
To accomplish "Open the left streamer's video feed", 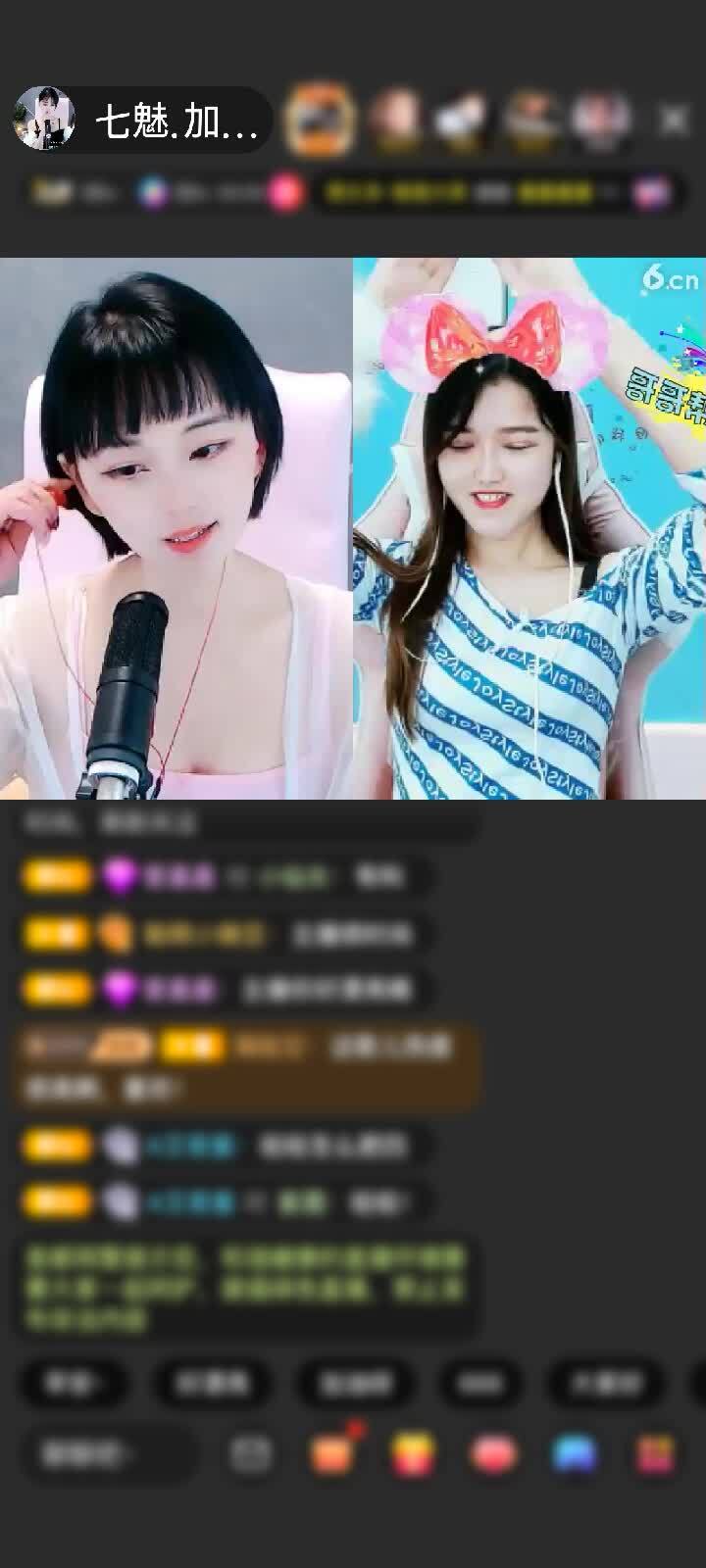I will click(x=176, y=529).
